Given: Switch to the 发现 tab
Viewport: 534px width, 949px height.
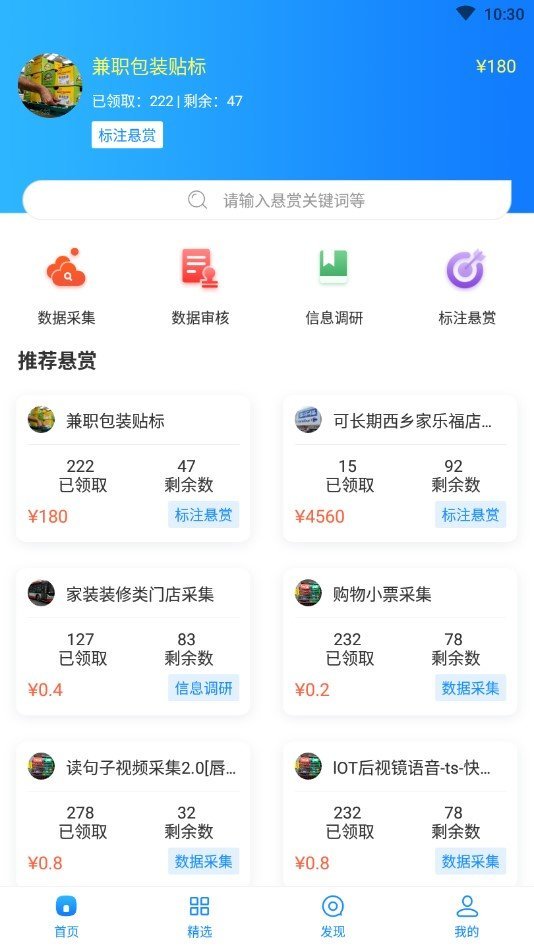Looking at the screenshot, I should coord(333,918).
